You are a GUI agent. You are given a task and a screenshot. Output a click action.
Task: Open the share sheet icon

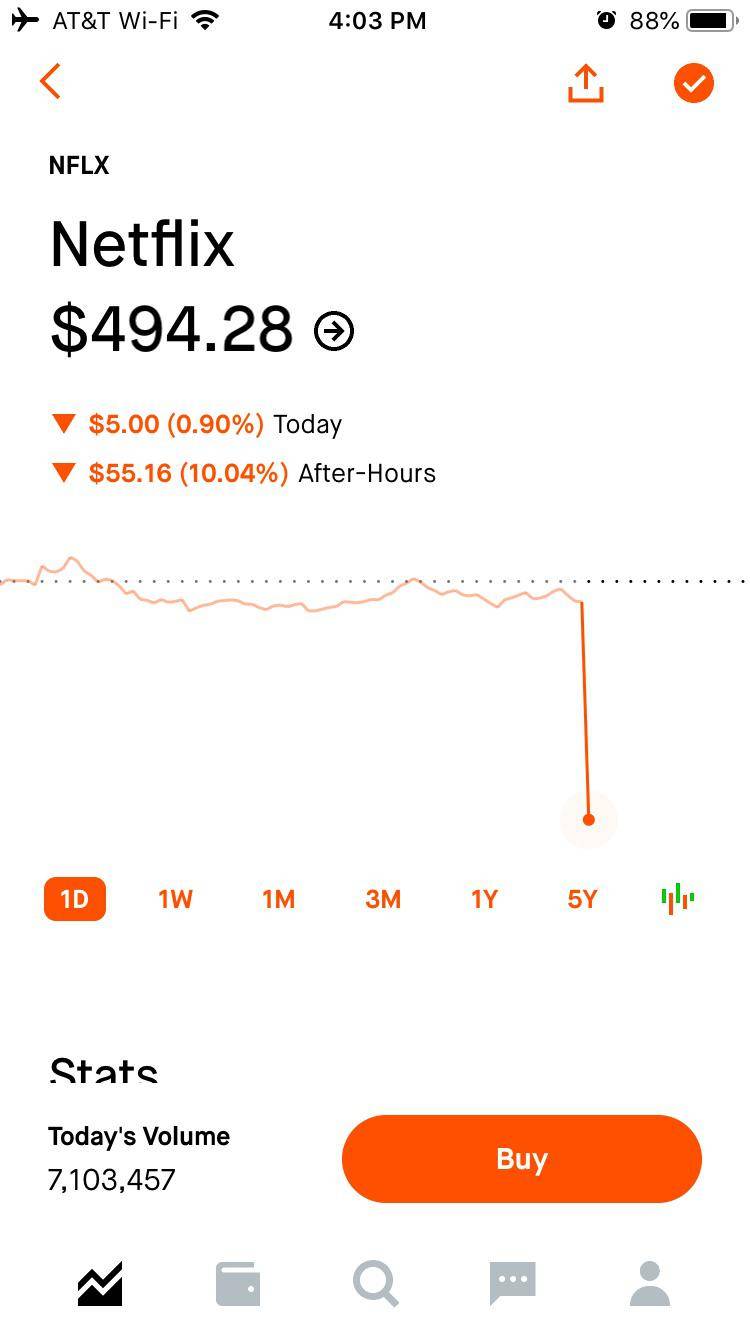585,84
